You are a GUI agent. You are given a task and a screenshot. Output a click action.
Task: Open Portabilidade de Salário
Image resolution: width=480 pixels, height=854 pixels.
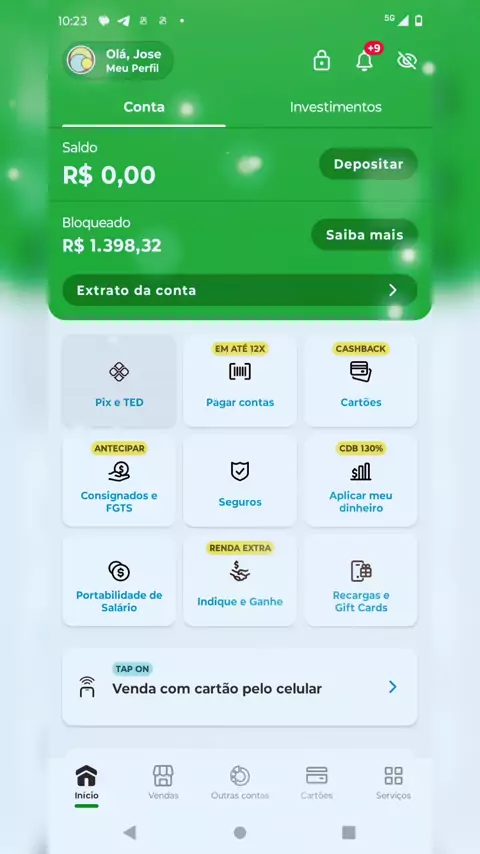[119, 581]
